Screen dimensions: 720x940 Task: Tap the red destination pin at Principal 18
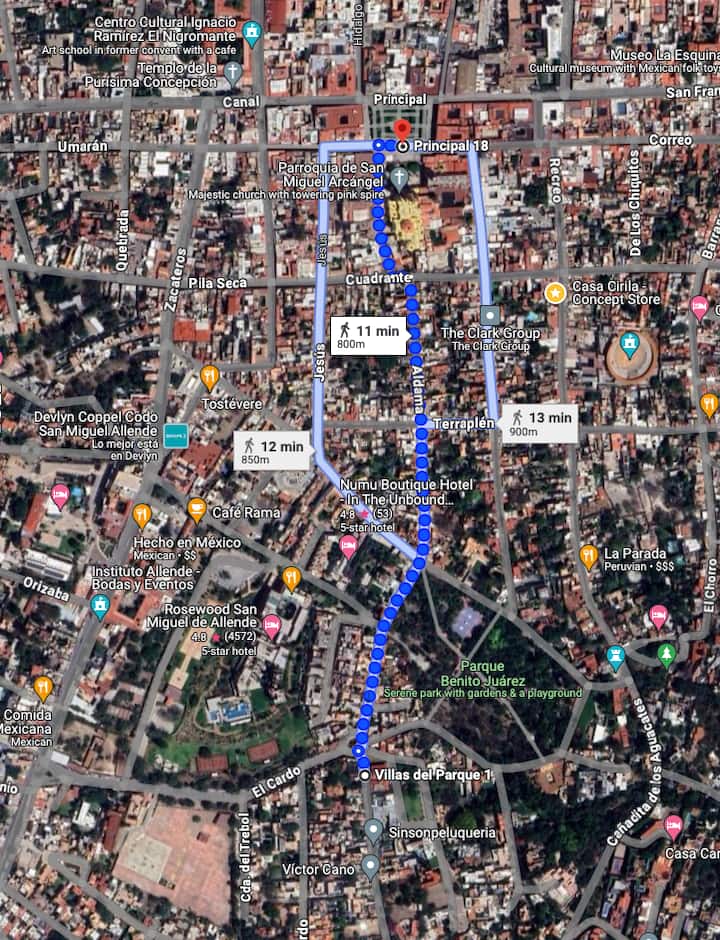click(402, 131)
